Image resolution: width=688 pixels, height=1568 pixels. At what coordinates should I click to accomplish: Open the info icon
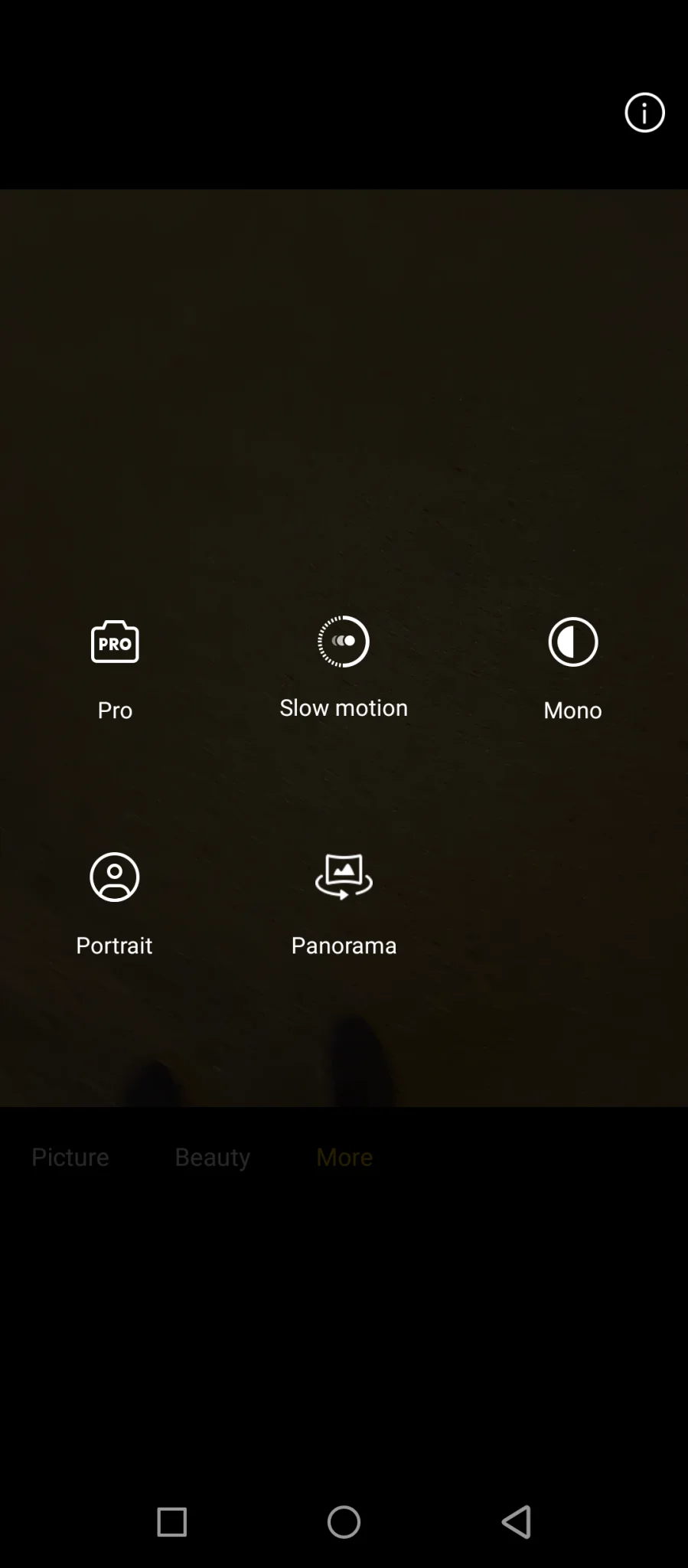point(644,113)
